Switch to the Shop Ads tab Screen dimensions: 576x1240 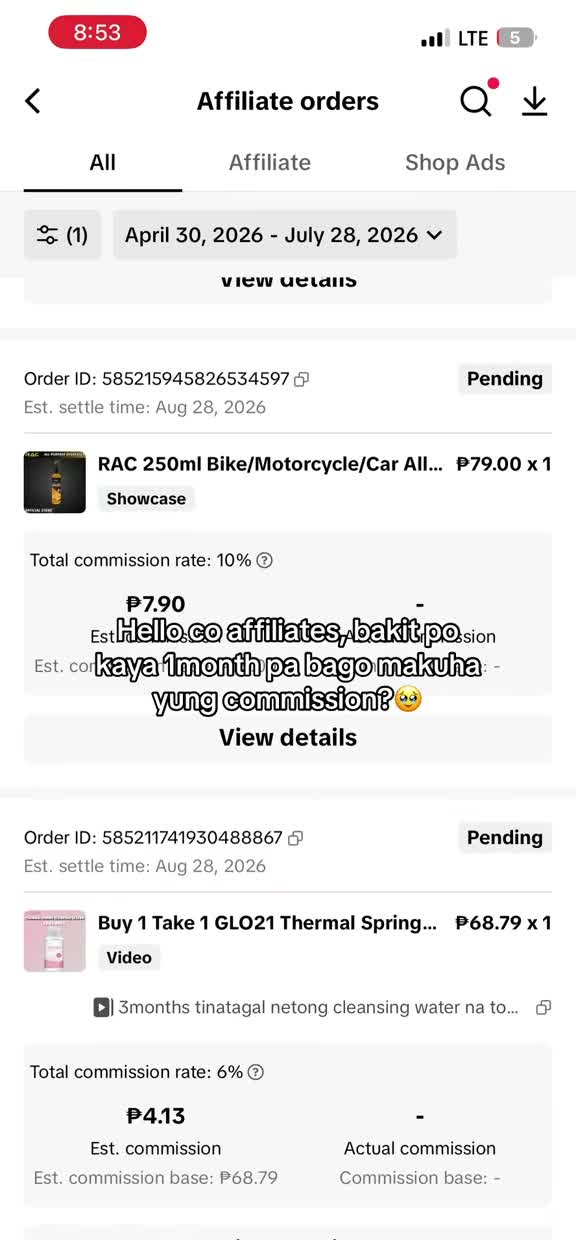455,162
